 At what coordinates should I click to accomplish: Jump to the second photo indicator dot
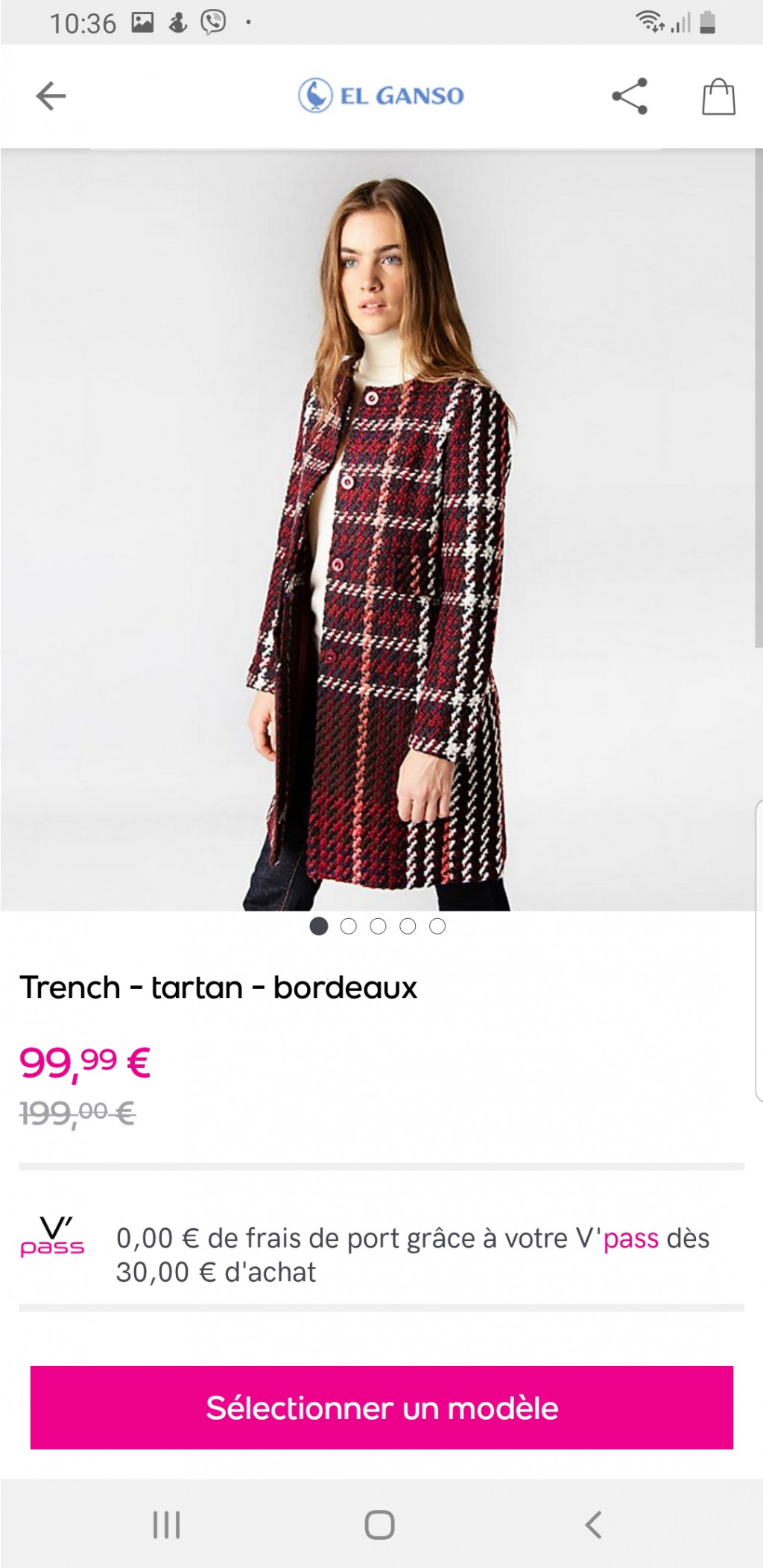(348, 926)
